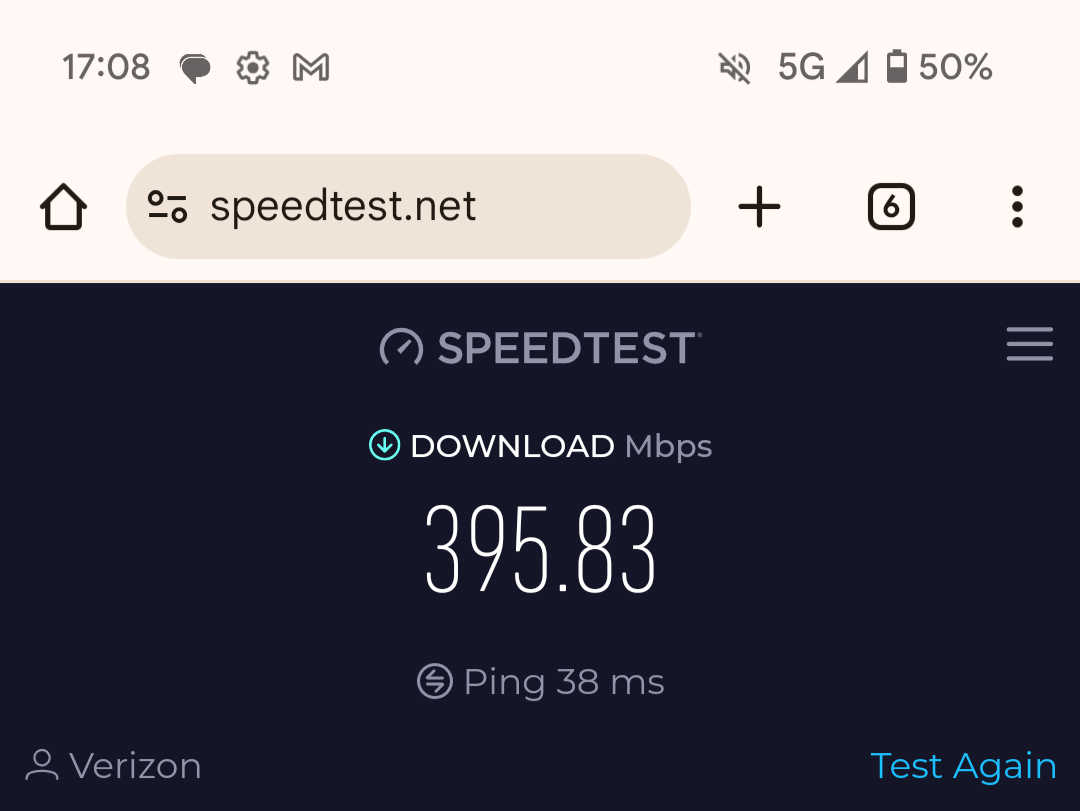The width and height of the screenshot is (1080, 811).
Task: Open the browser's three-dot overflow menu
Action: point(1017,207)
